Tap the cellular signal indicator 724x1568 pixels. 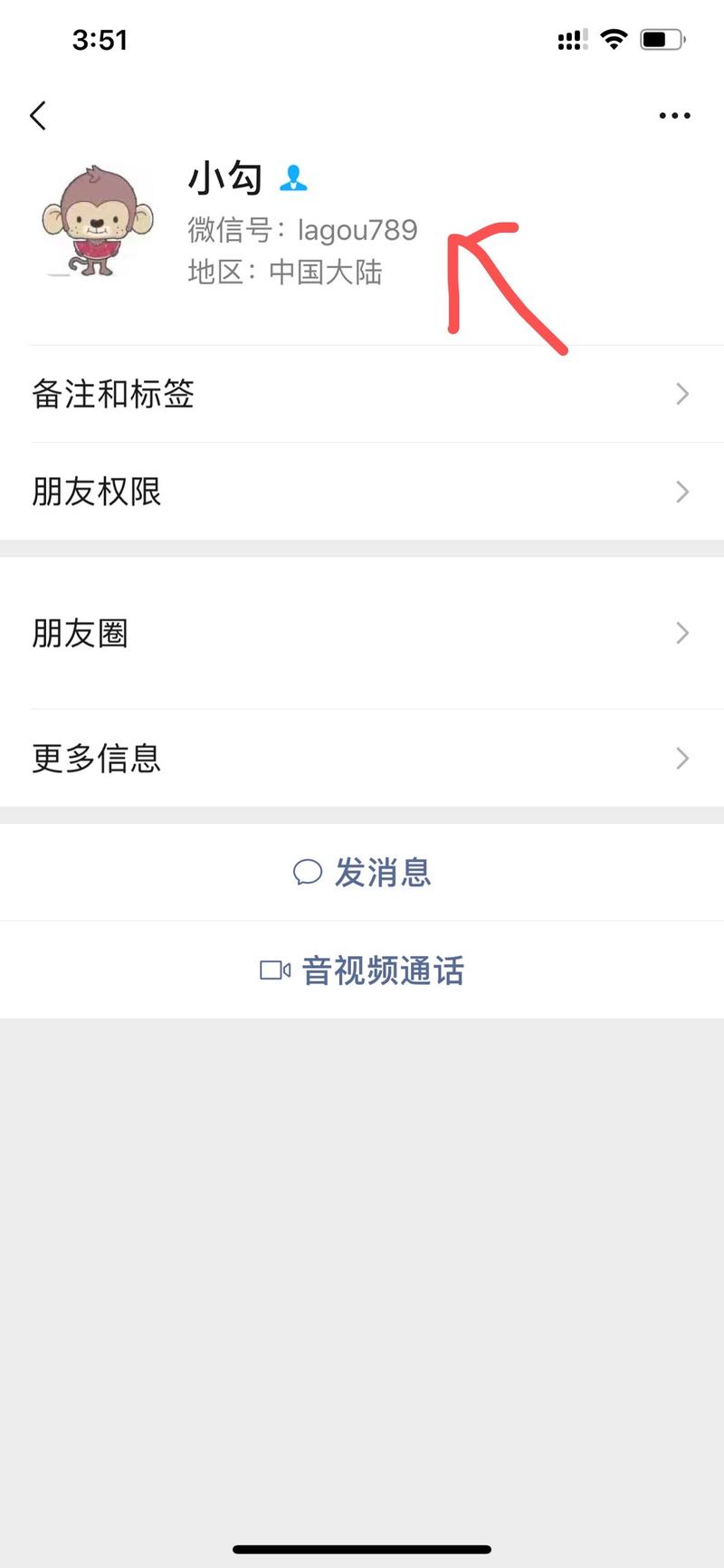click(570, 39)
